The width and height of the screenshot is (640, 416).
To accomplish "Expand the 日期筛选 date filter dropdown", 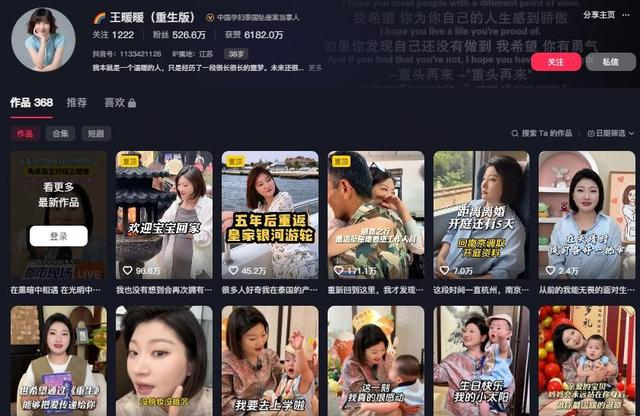I will (609, 133).
